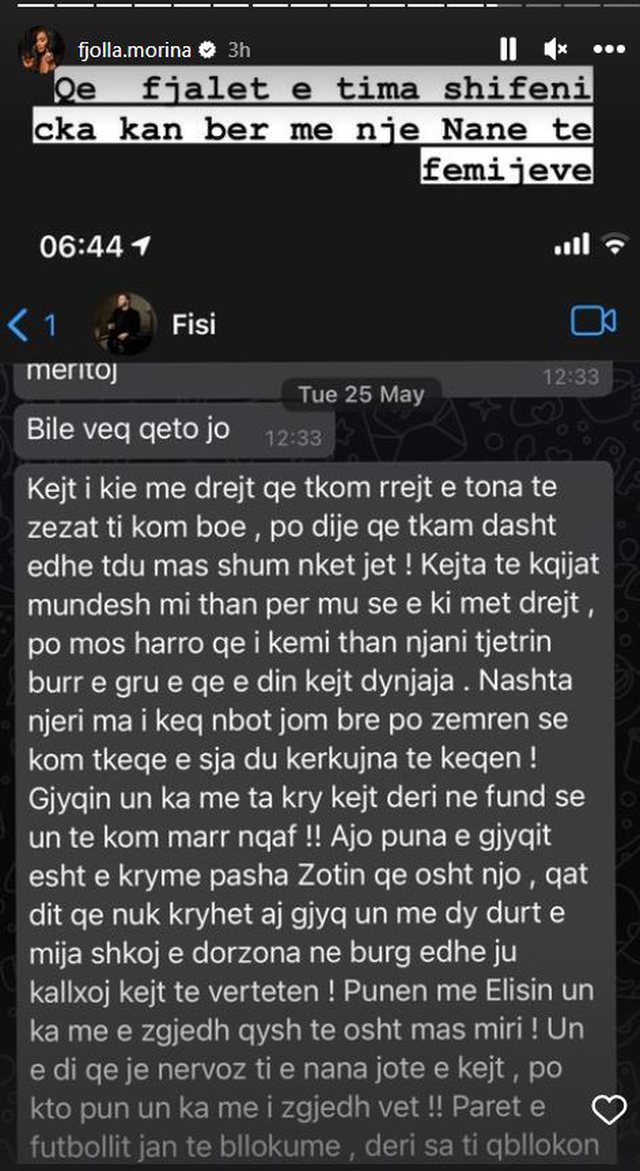Pause the story playback
This screenshot has height=1171, width=640.
[508, 48]
